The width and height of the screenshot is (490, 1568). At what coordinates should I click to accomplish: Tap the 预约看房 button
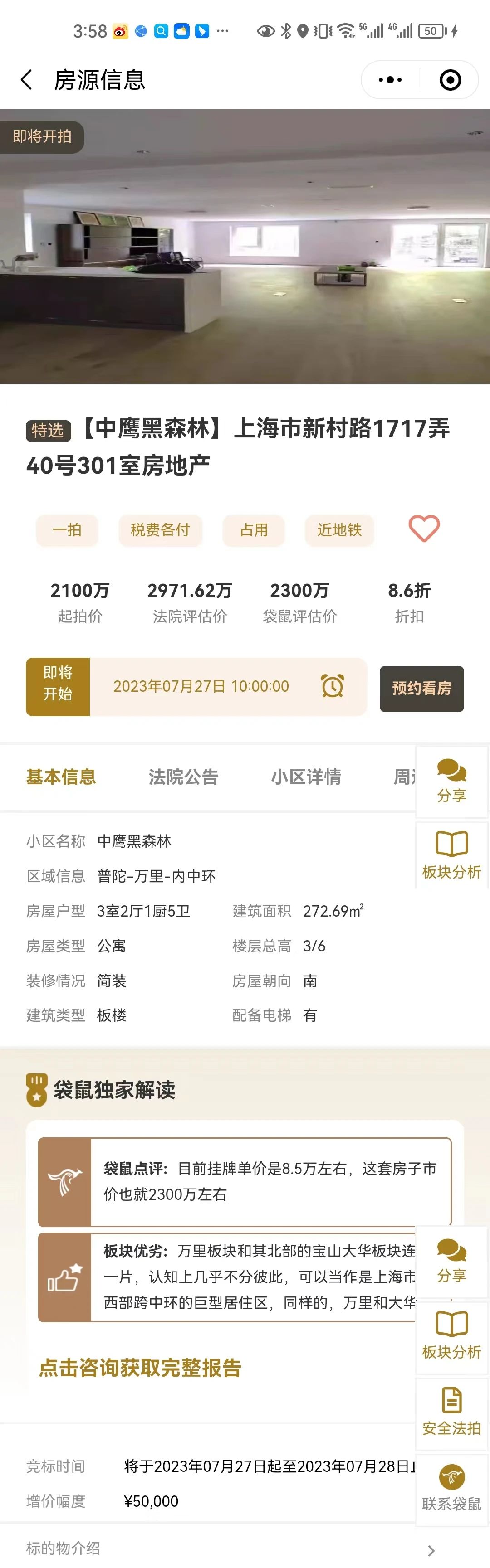tap(421, 689)
